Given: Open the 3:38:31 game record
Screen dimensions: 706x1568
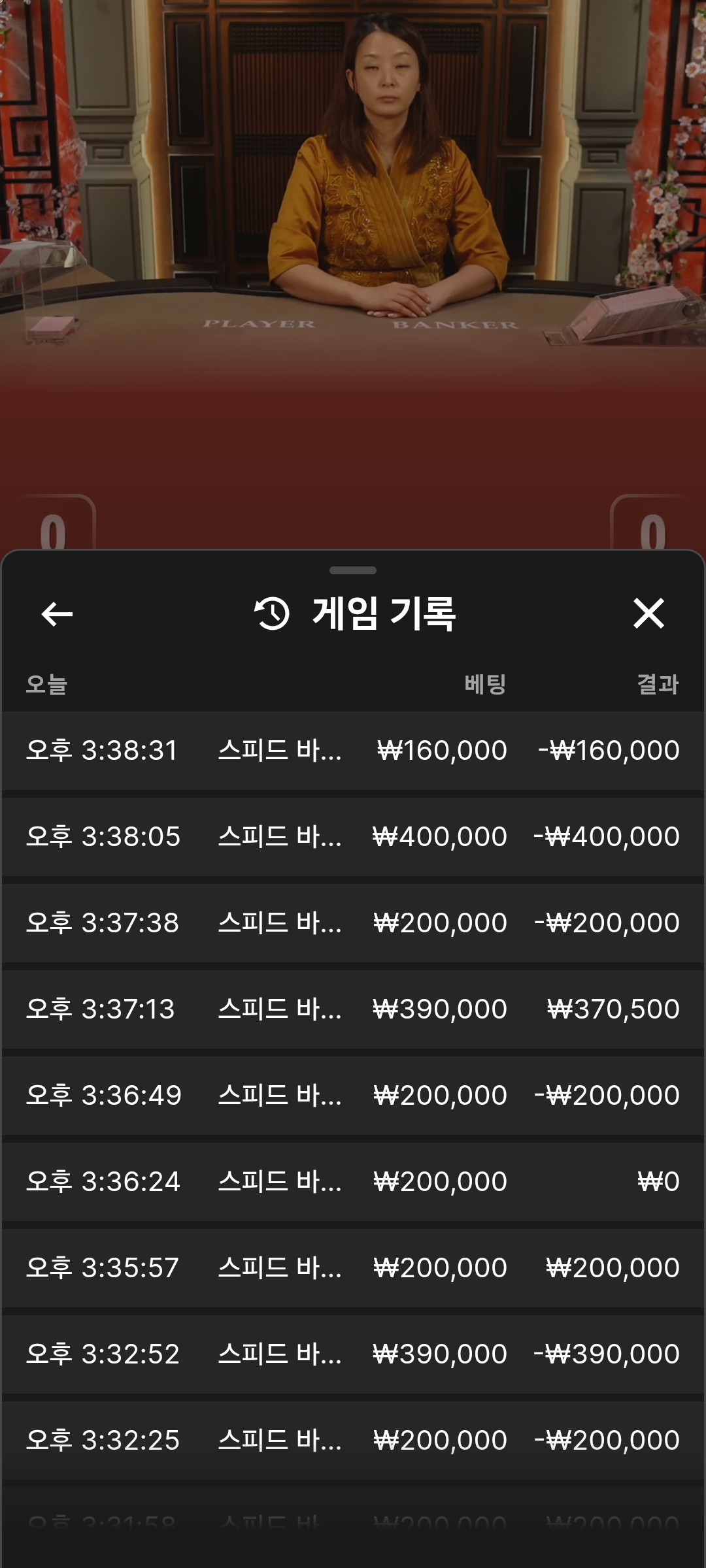Looking at the screenshot, I should tap(353, 750).
